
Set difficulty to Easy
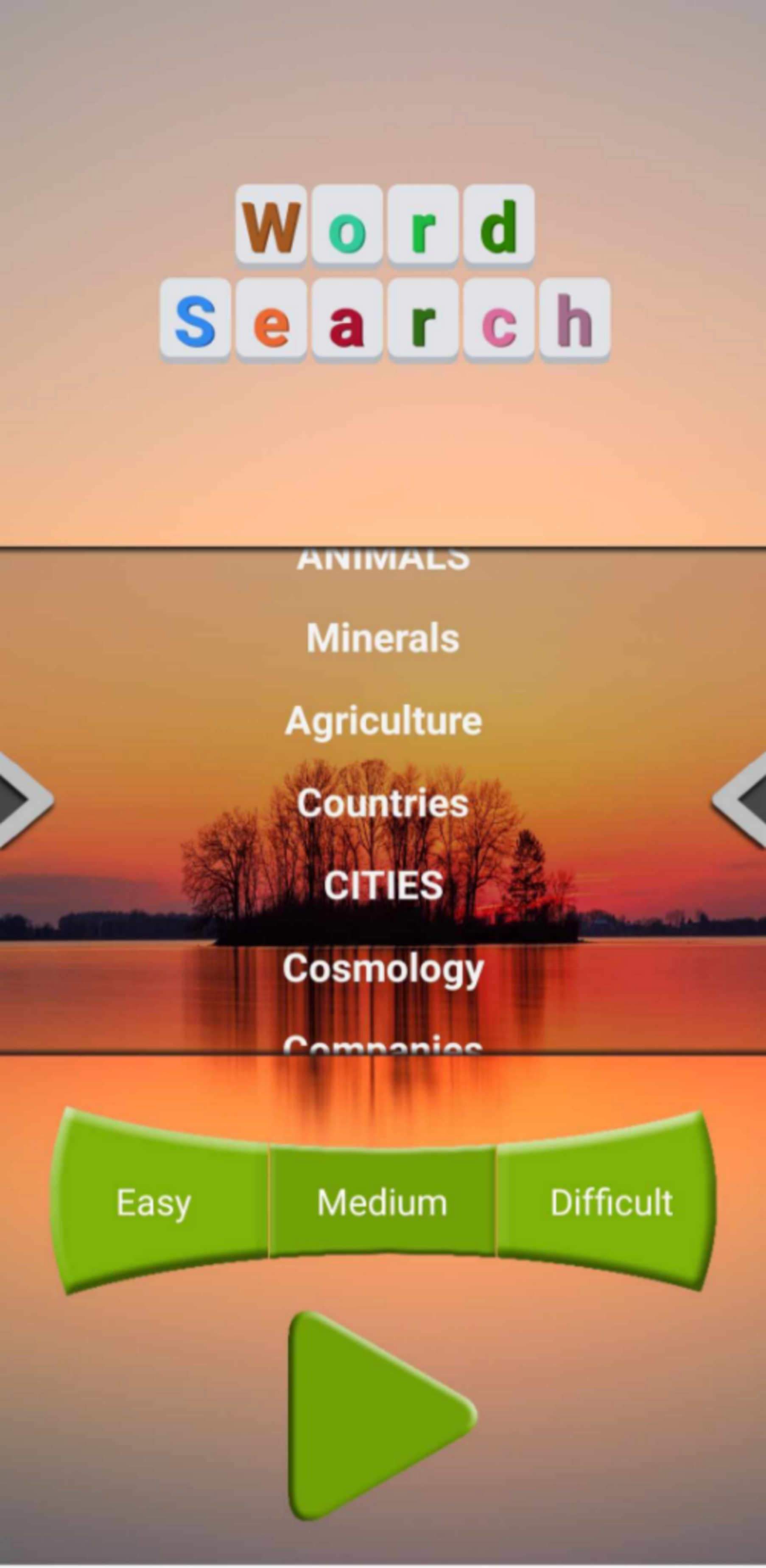click(x=154, y=1203)
